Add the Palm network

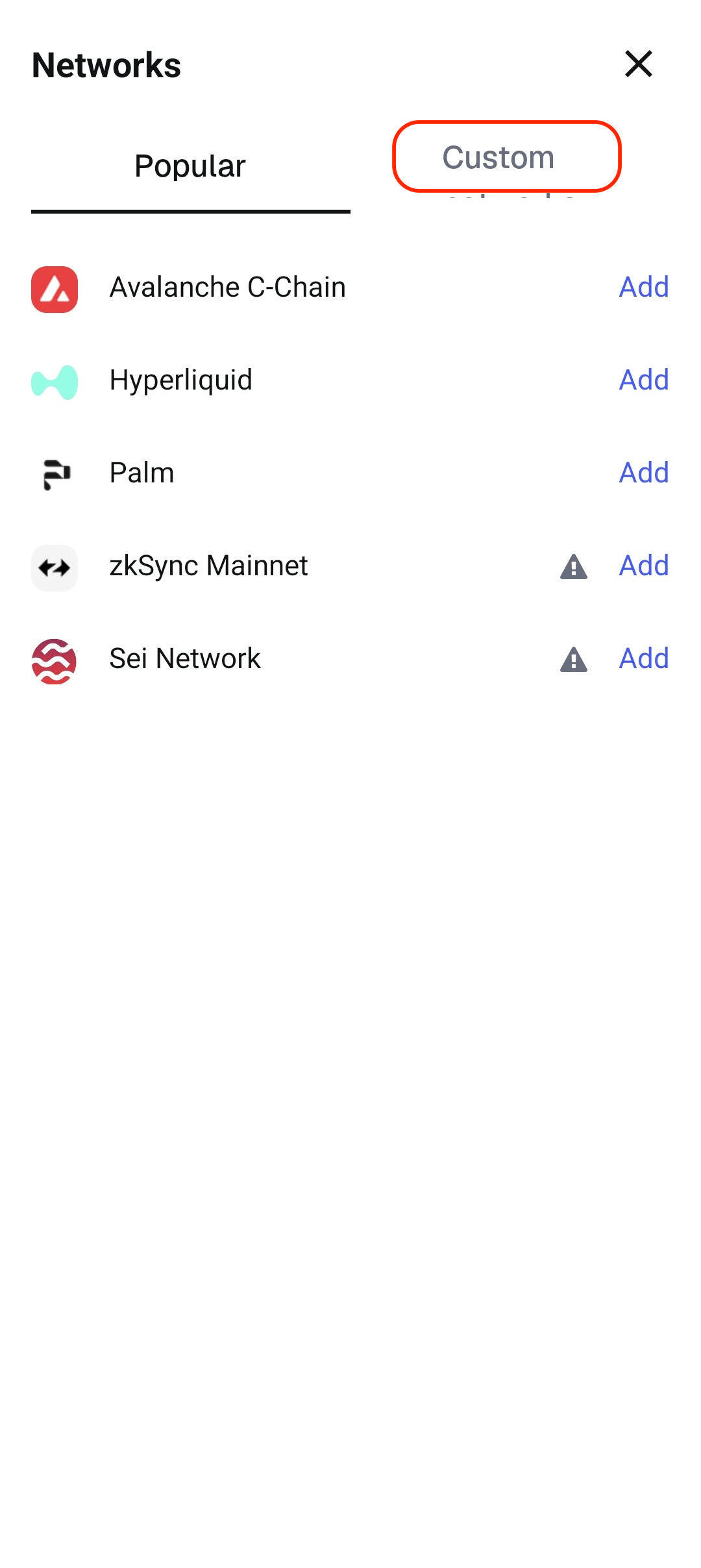click(643, 473)
